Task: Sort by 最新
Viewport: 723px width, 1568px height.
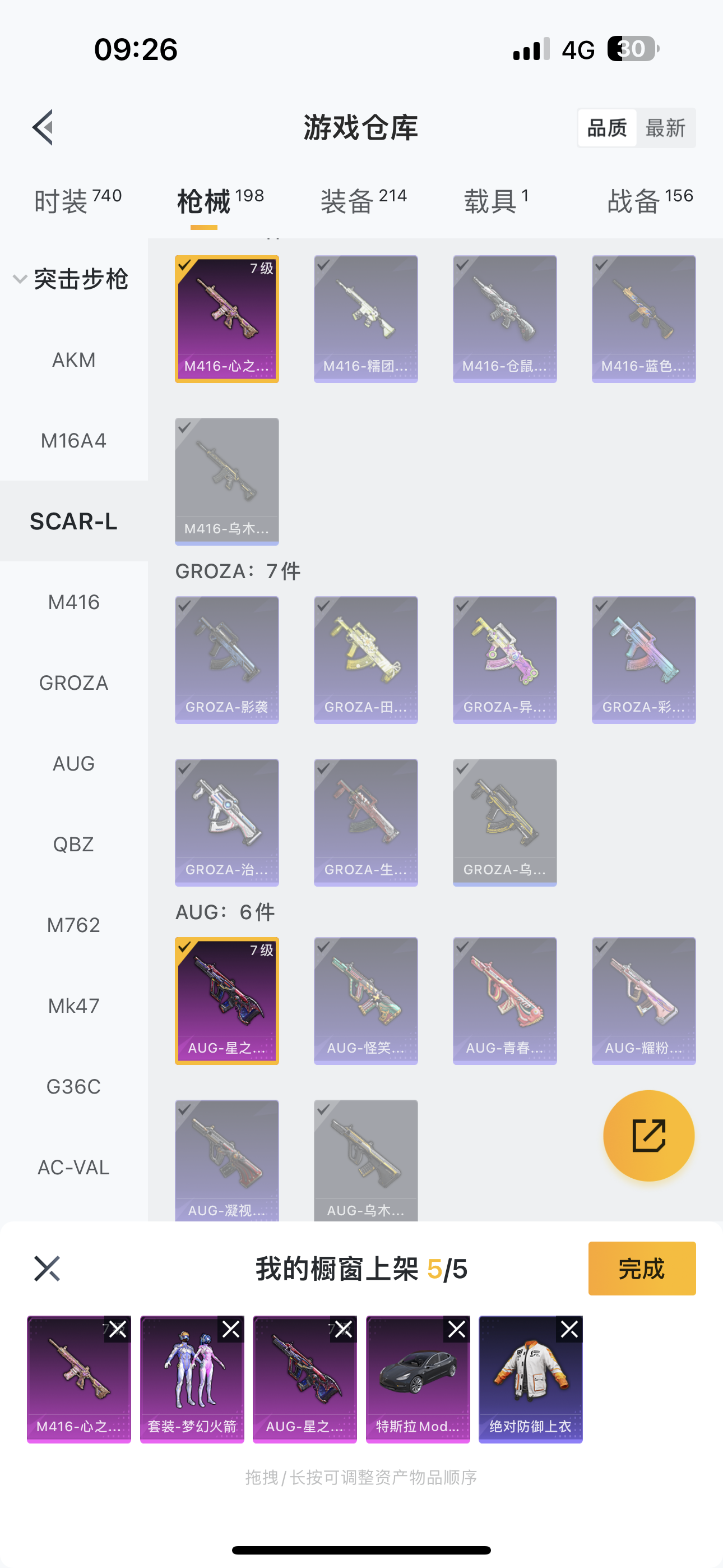Action: (x=665, y=128)
